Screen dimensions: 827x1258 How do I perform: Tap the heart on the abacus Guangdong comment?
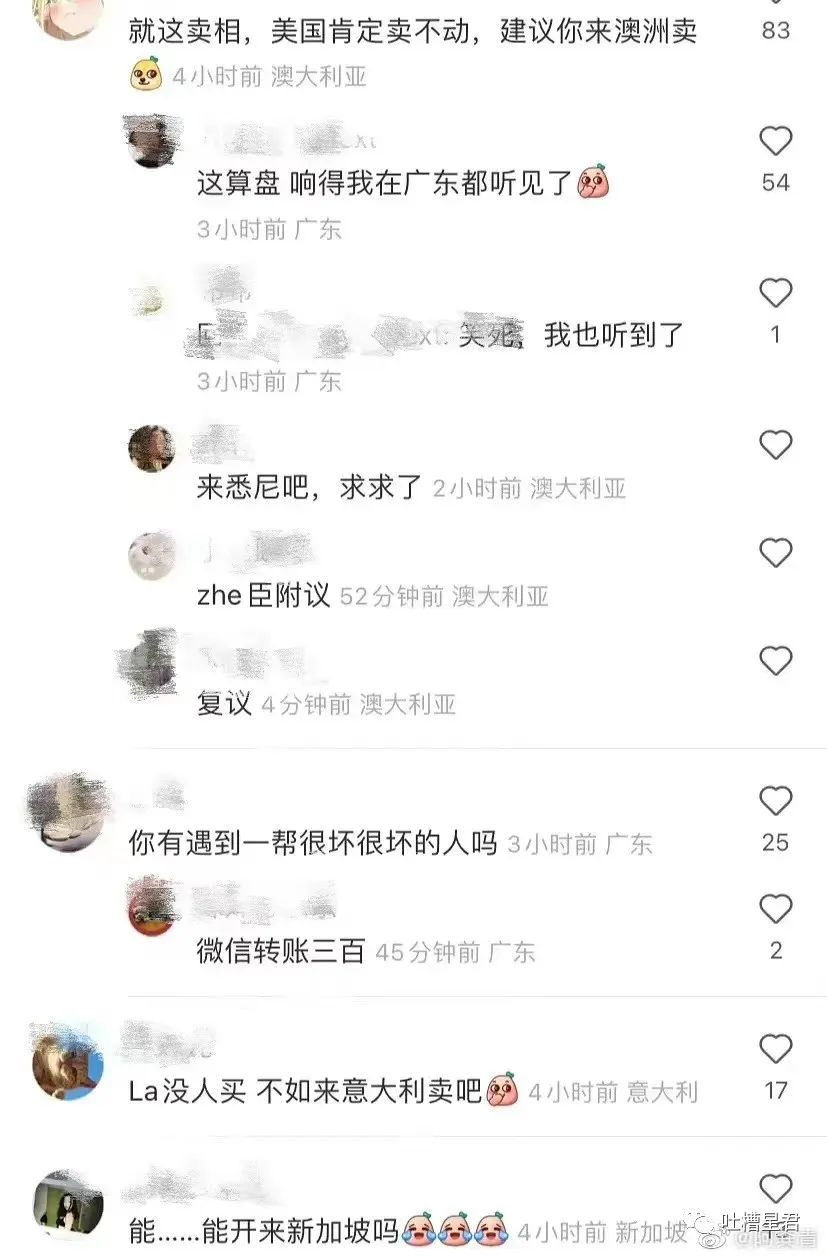pyautogui.click(x=775, y=143)
